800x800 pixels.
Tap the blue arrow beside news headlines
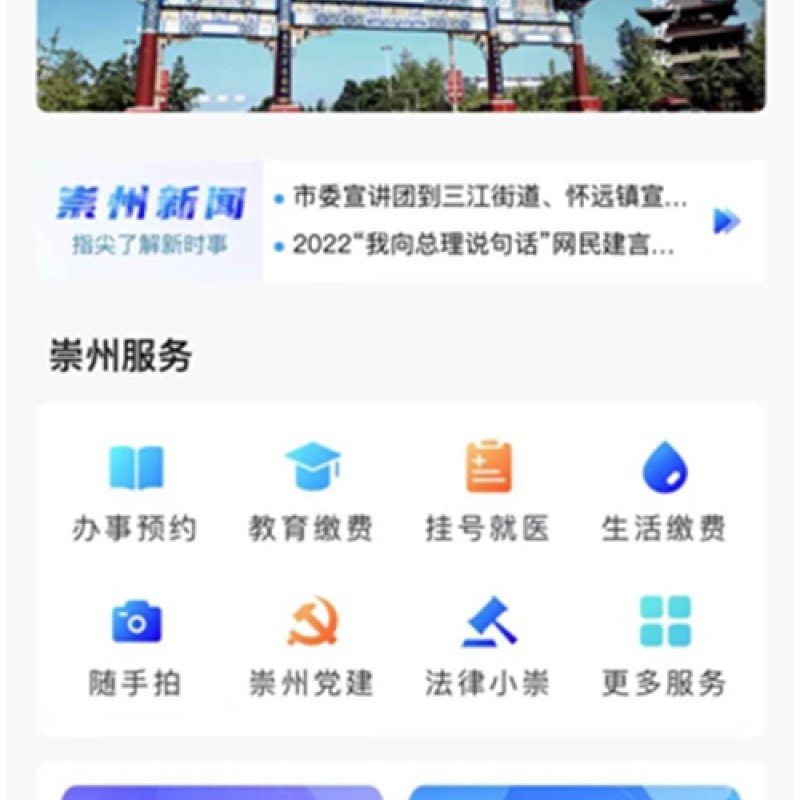click(726, 221)
